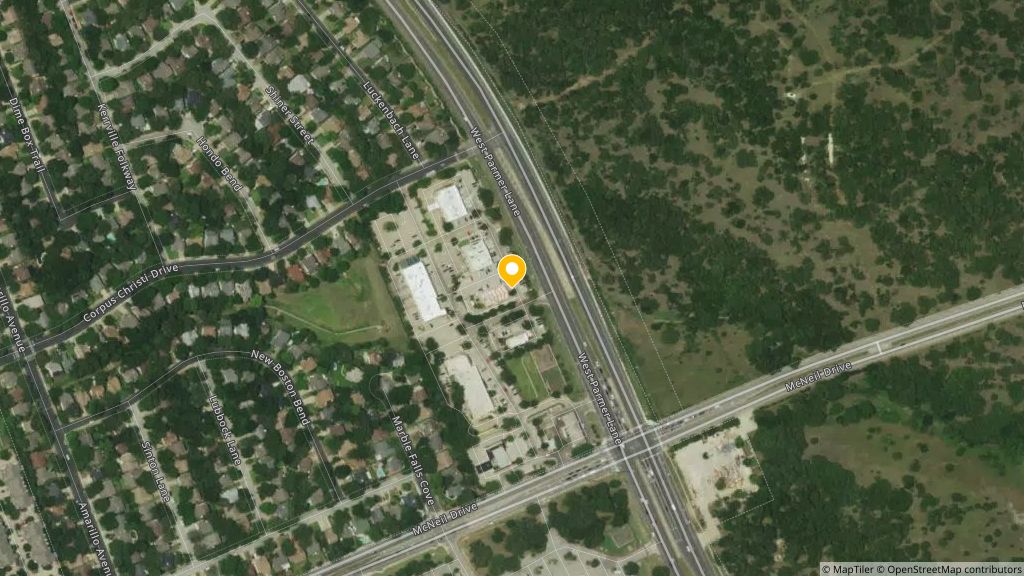Open the OpenStreetMap contributors link
Image resolution: width=1024 pixels, height=576 pixels.
950,569
